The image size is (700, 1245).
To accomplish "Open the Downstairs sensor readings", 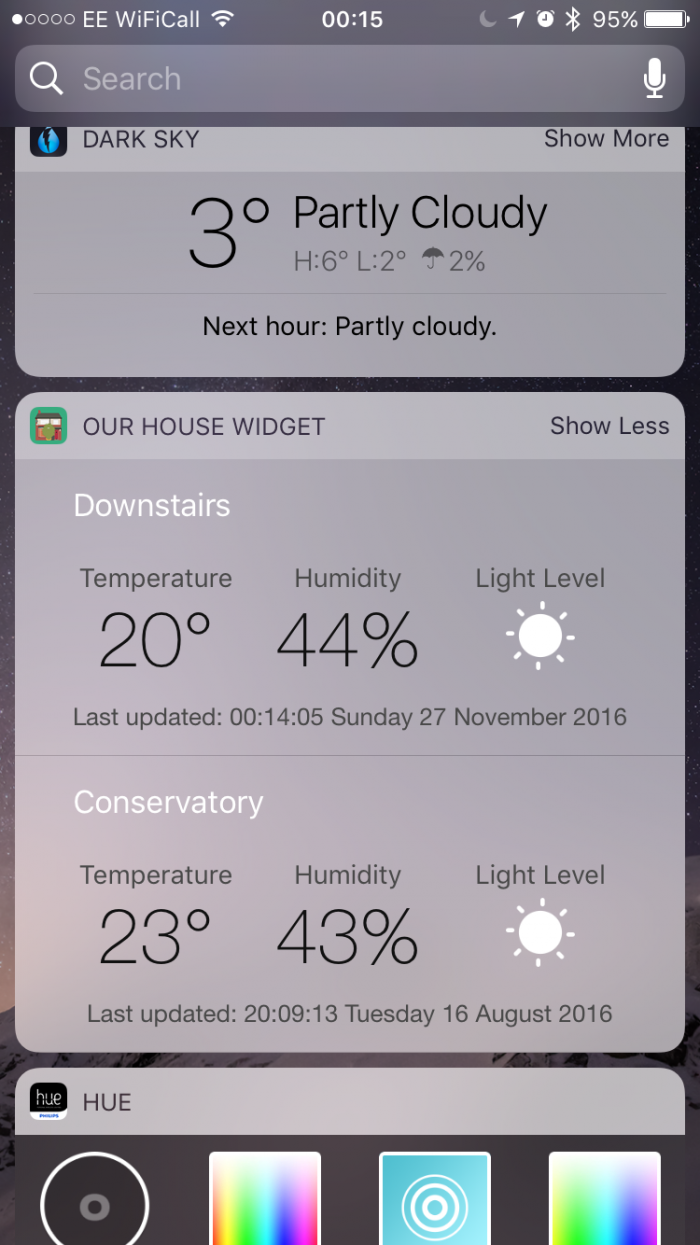I will pyautogui.click(x=349, y=607).
